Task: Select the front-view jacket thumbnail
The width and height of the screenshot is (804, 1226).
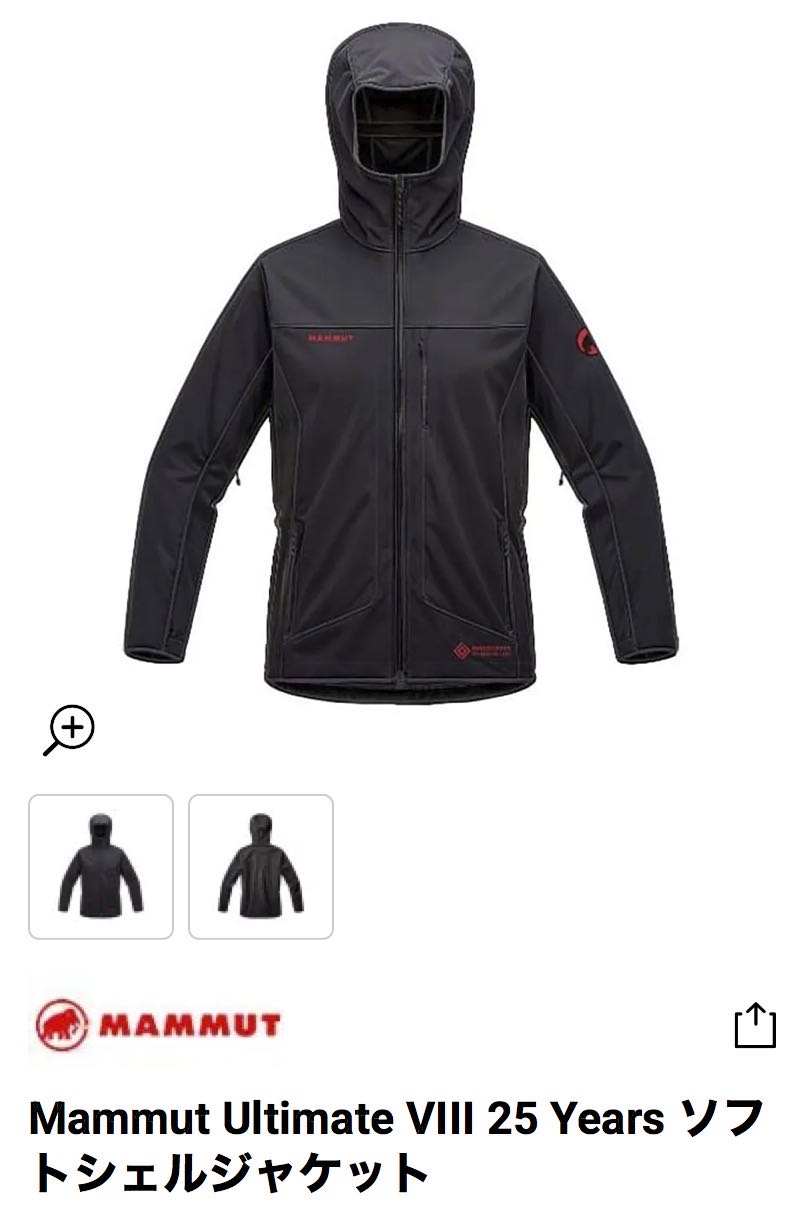Action: pos(101,866)
